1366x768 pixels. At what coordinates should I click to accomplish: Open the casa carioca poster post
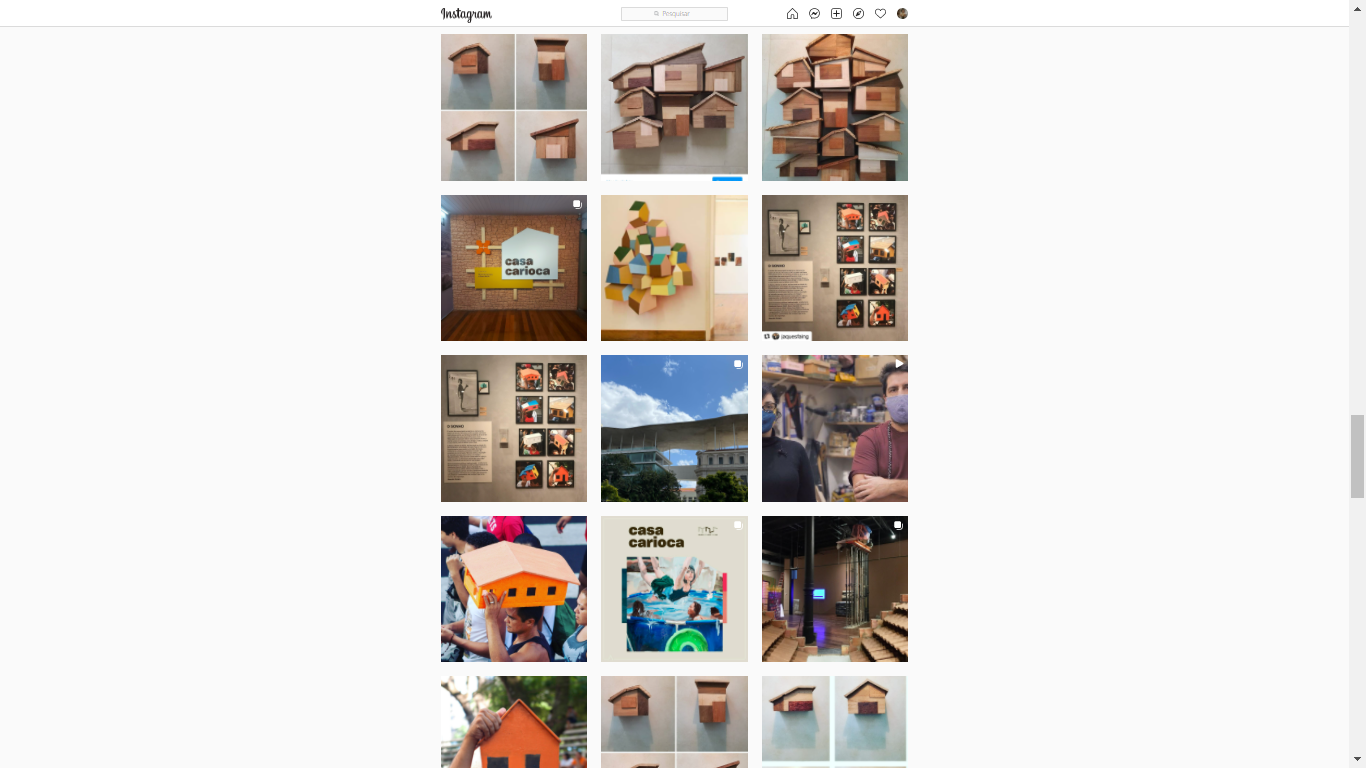(x=674, y=588)
